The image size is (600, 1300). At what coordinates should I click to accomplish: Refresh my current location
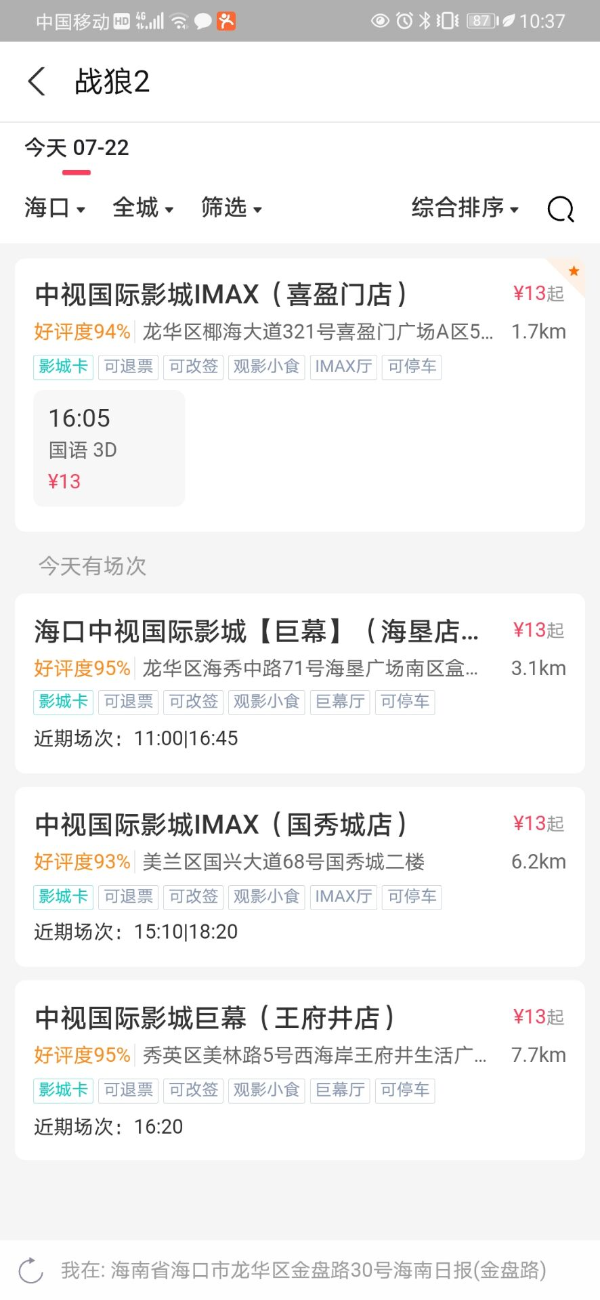[31, 1271]
